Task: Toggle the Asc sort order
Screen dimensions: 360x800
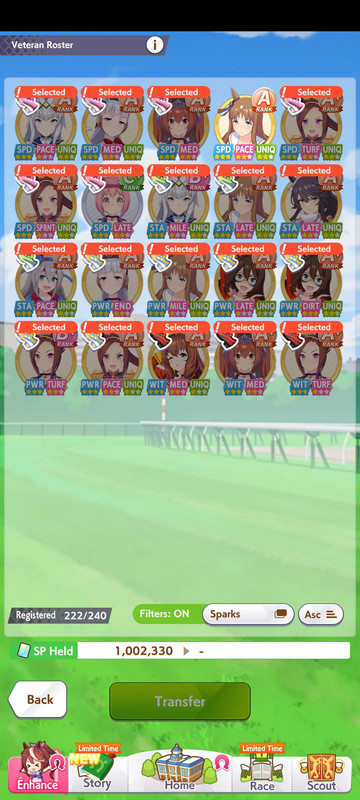Action: (321, 614)
